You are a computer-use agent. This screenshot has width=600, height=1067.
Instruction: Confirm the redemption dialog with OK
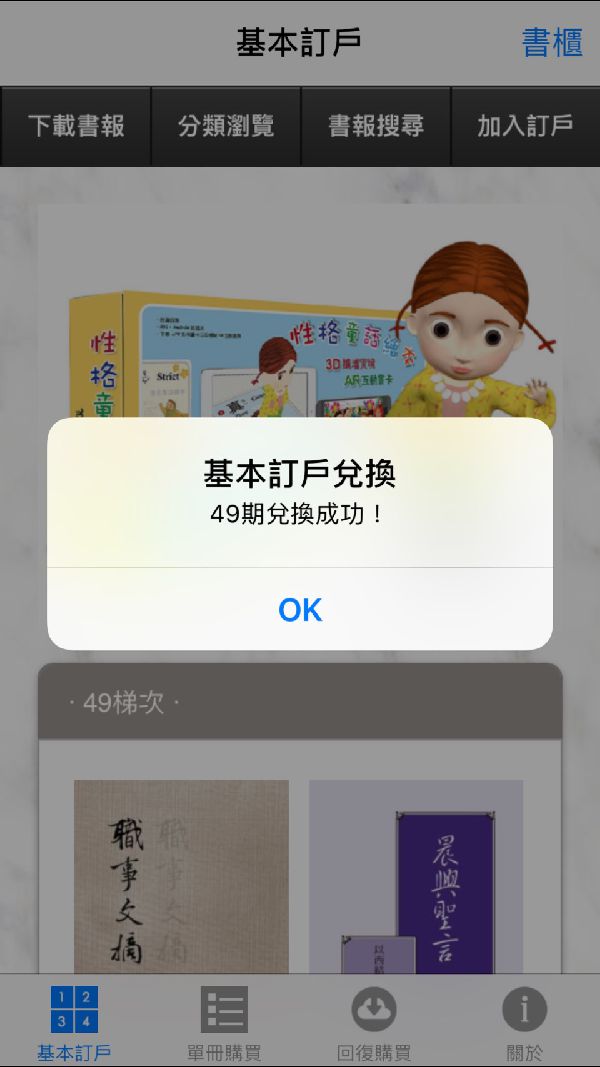click(300, 609)
